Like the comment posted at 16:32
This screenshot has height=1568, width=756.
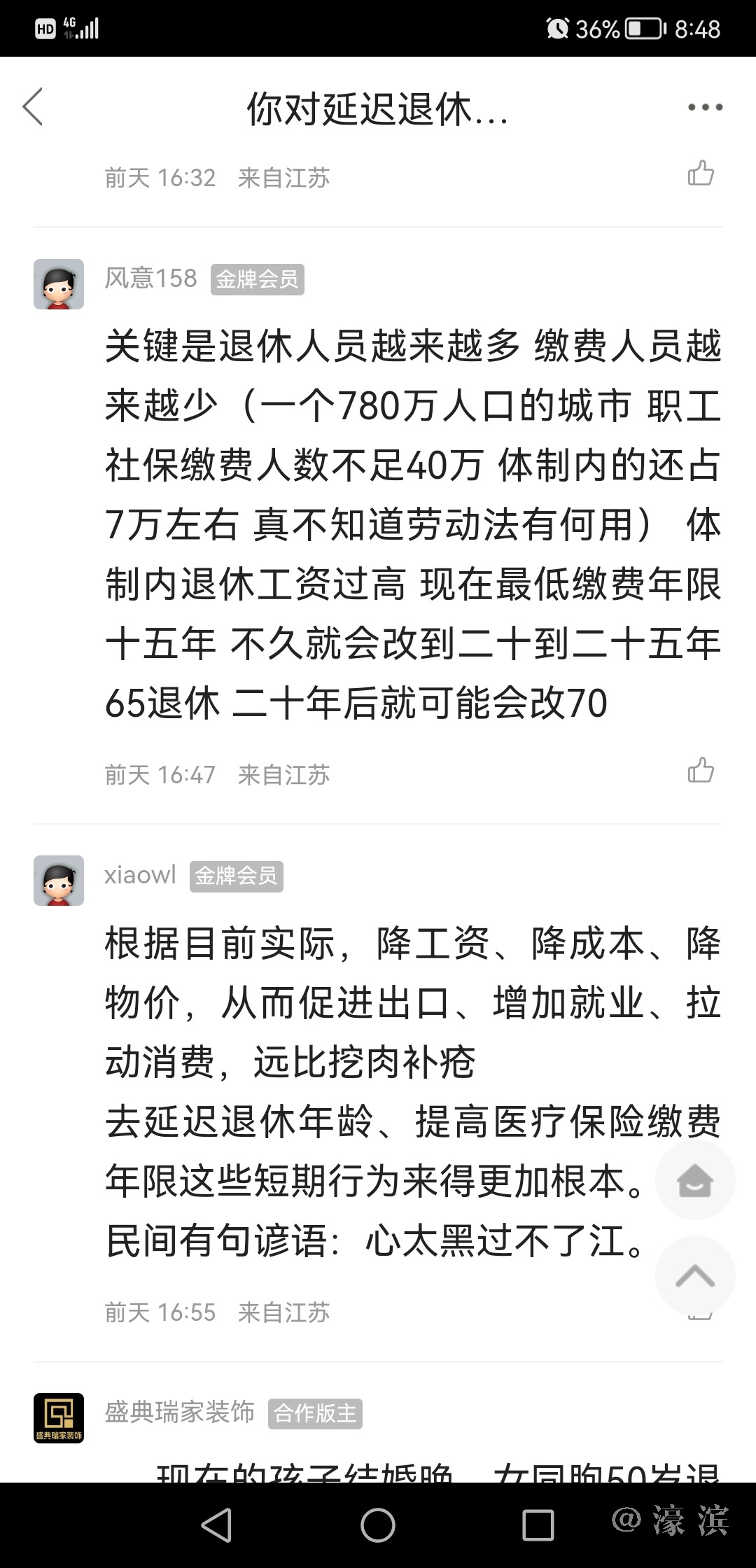pyautogui.click(x=701, y=174)
